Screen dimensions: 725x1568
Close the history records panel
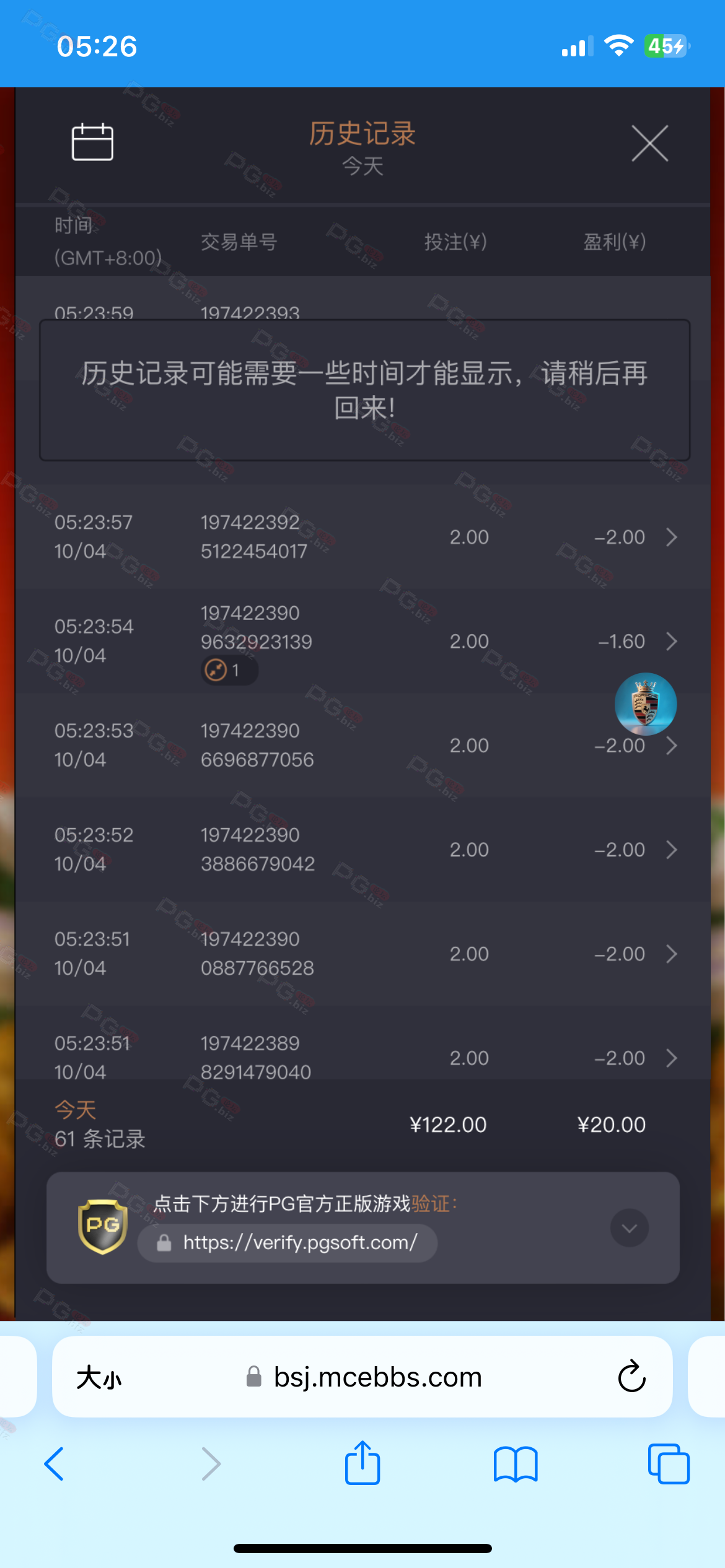point(649,143)
